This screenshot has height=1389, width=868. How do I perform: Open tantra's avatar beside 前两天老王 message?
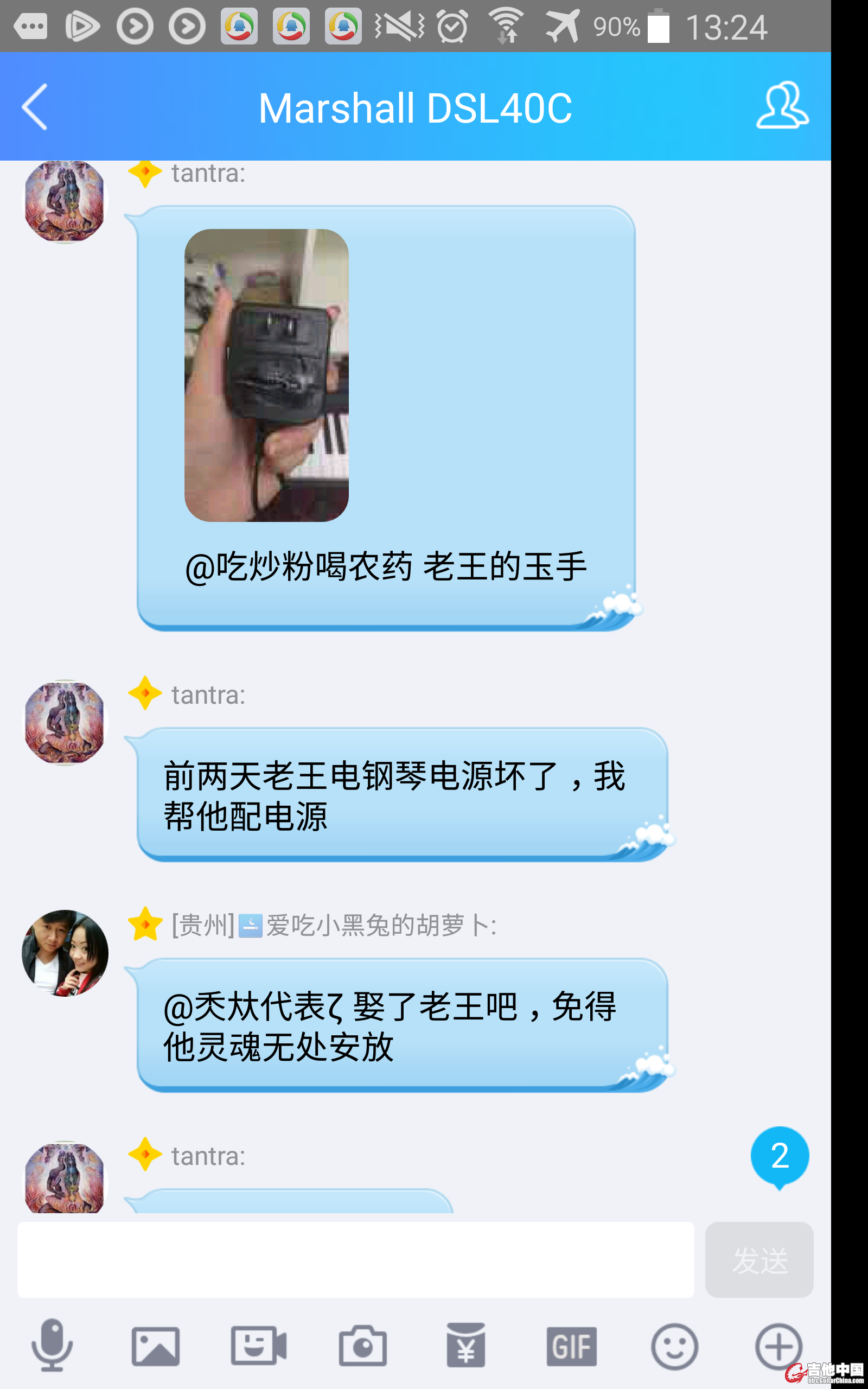click(x=65, y=722)
